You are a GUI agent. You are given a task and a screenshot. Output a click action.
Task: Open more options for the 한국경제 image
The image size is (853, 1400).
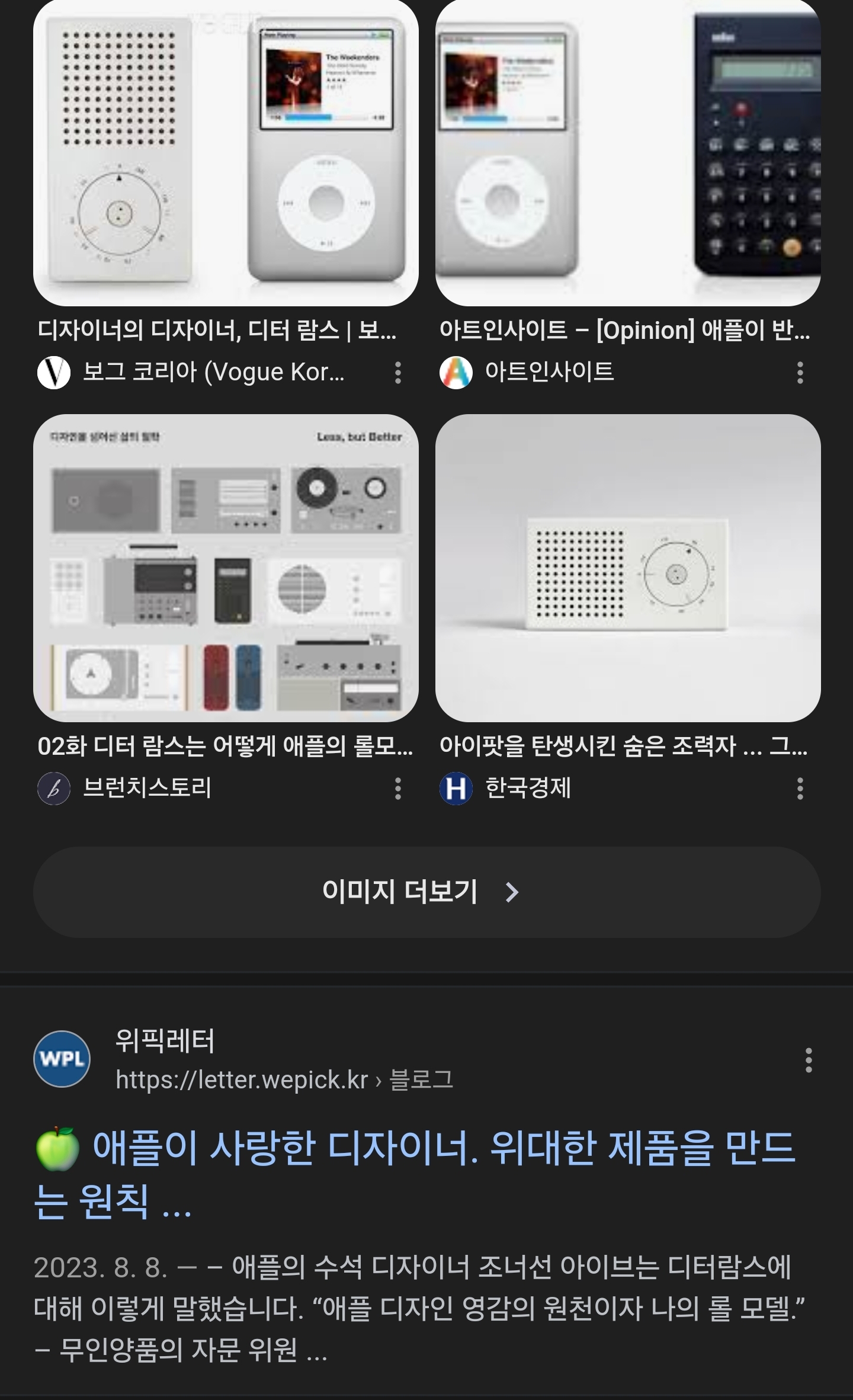click(x=800, y=789)
